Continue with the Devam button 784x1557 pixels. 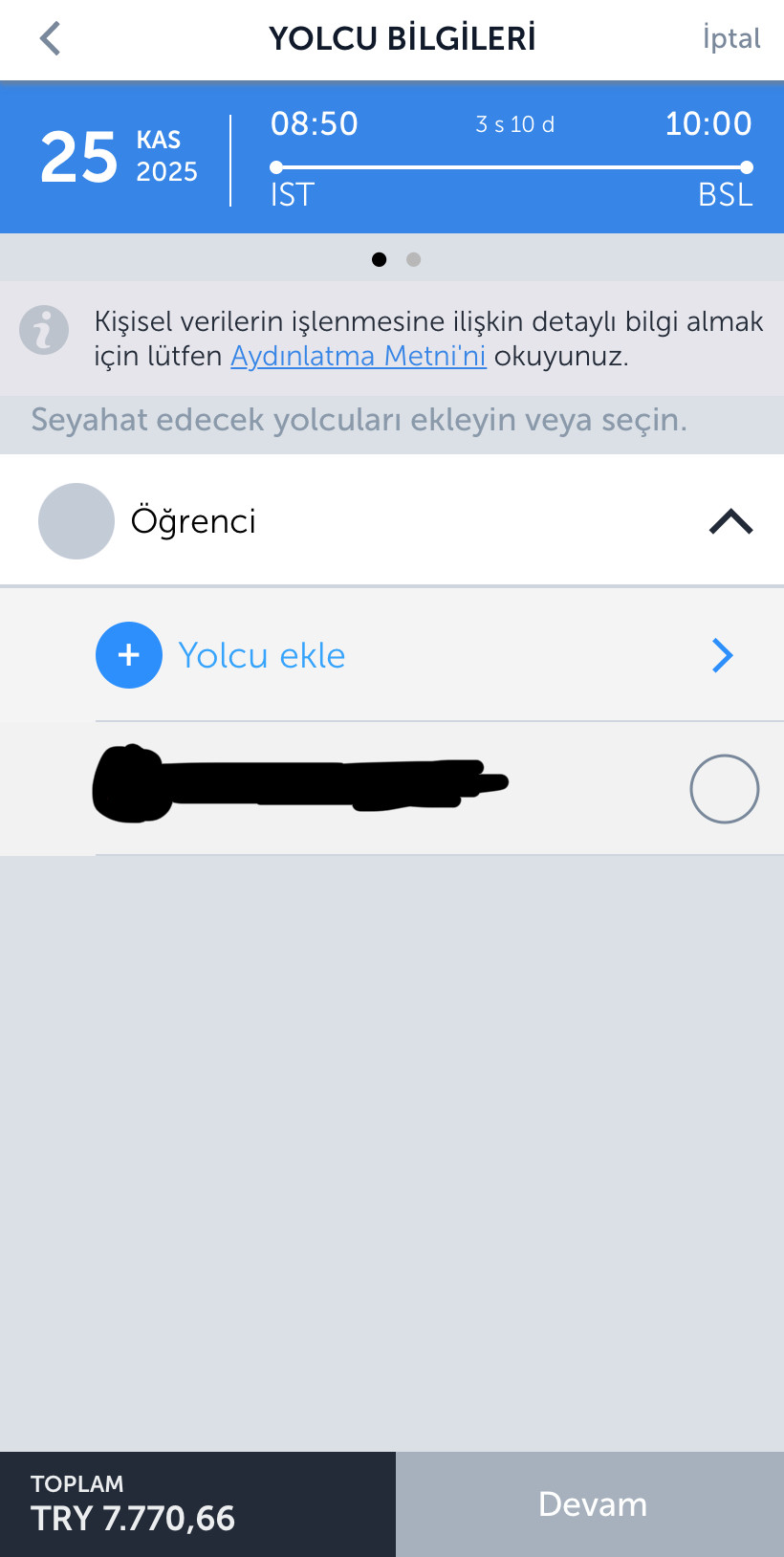coord(591,1504)
